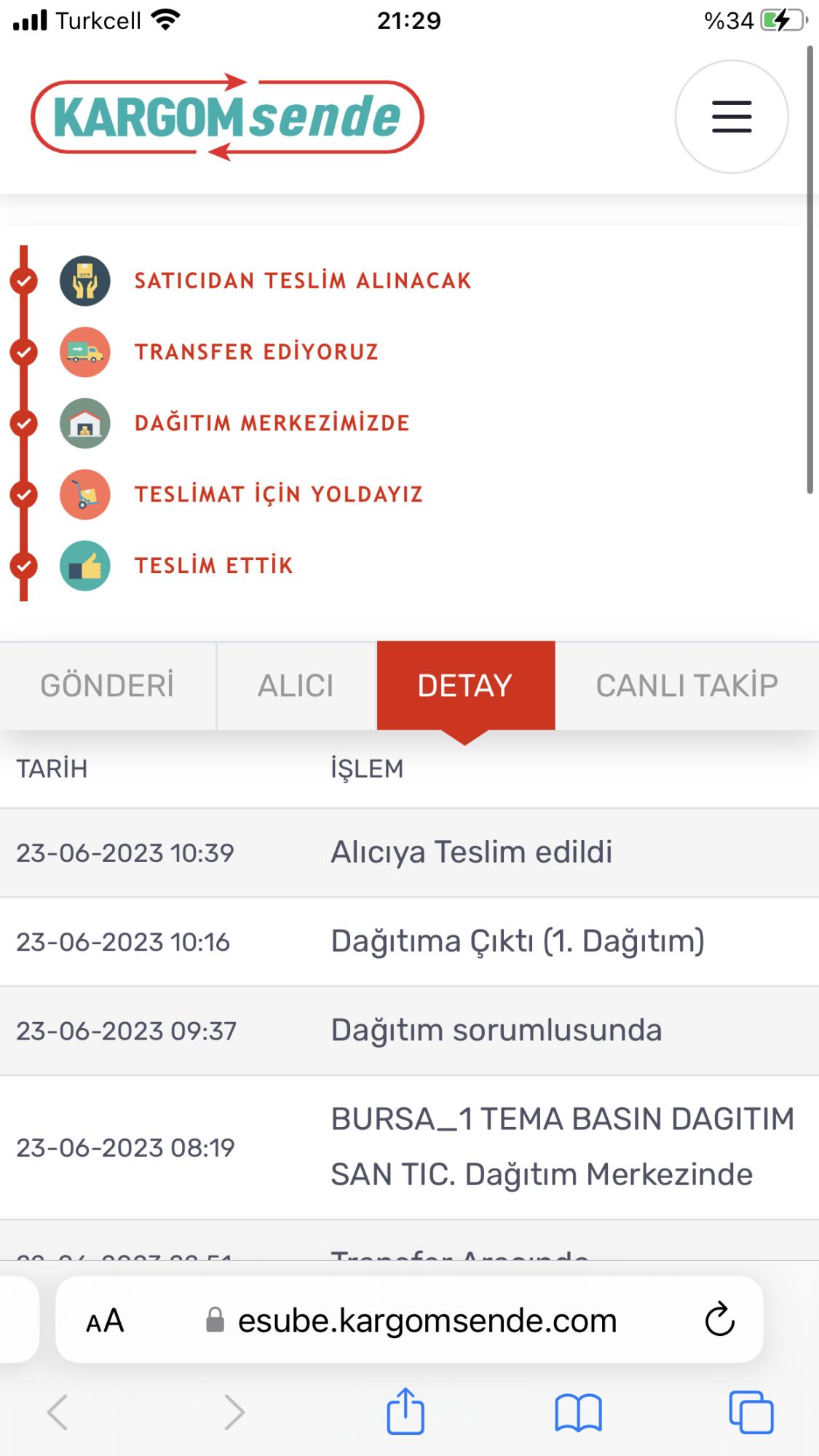Image resolution: width=819 pixels, height=1456 pixels.
Task: Select the 'Dağıtım Merkezimizde' warehouse icon
Action: (x=85, y=424)
